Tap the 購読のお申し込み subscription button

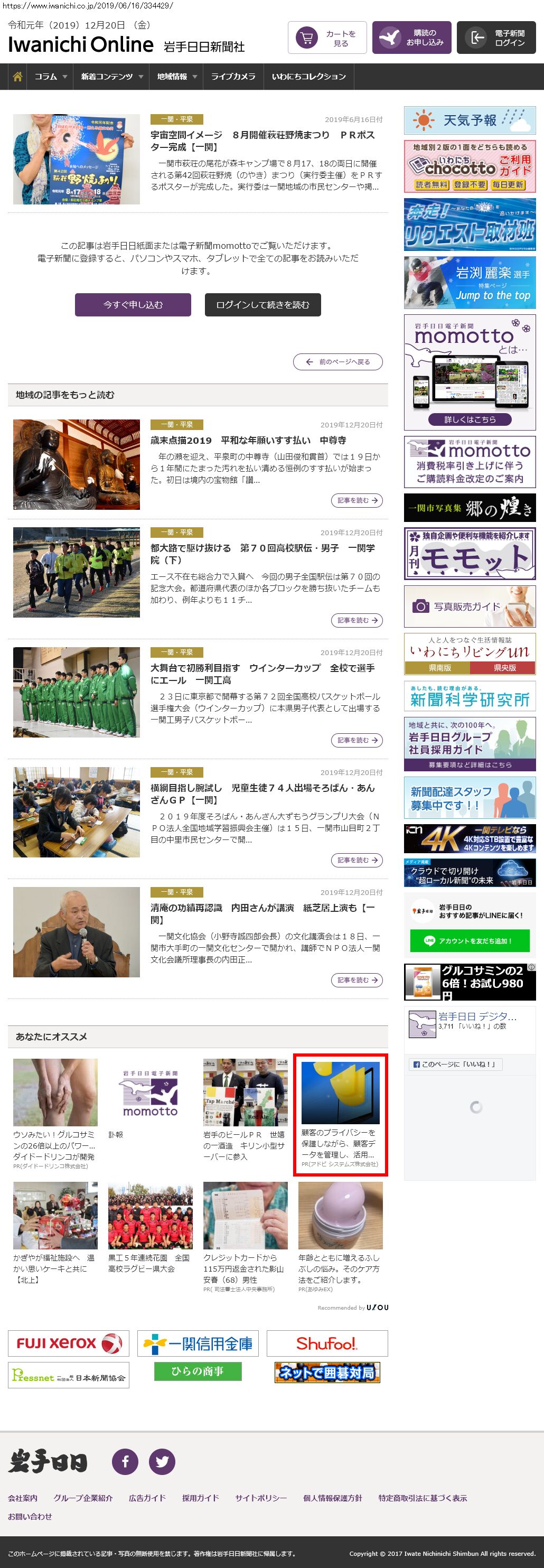click(x=411, y=38)
